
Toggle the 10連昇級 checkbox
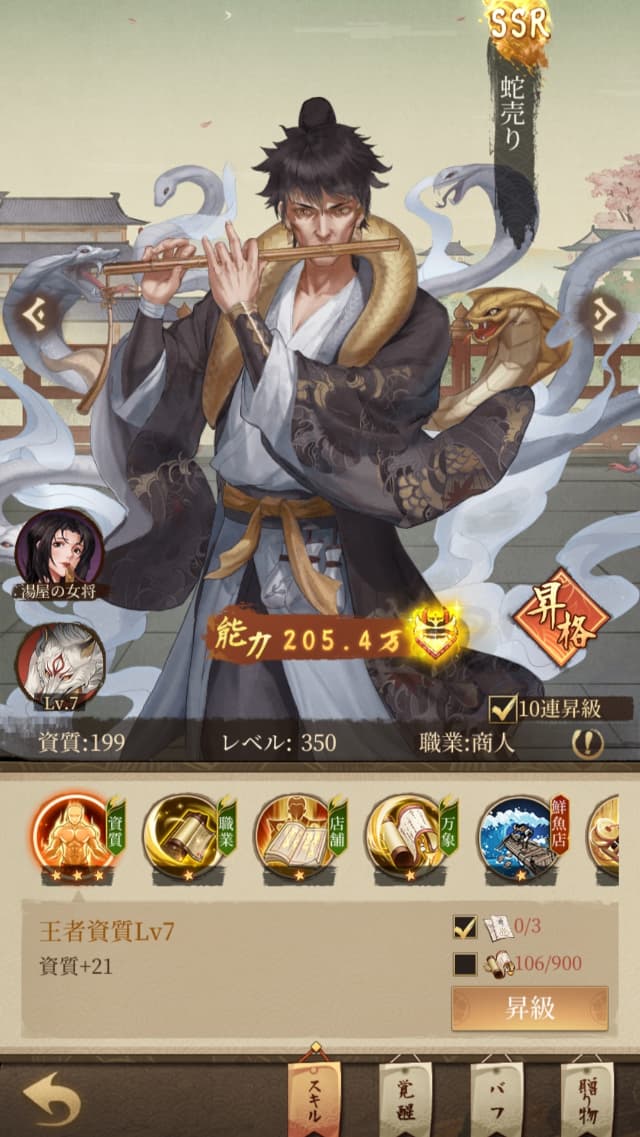[503, 709]
